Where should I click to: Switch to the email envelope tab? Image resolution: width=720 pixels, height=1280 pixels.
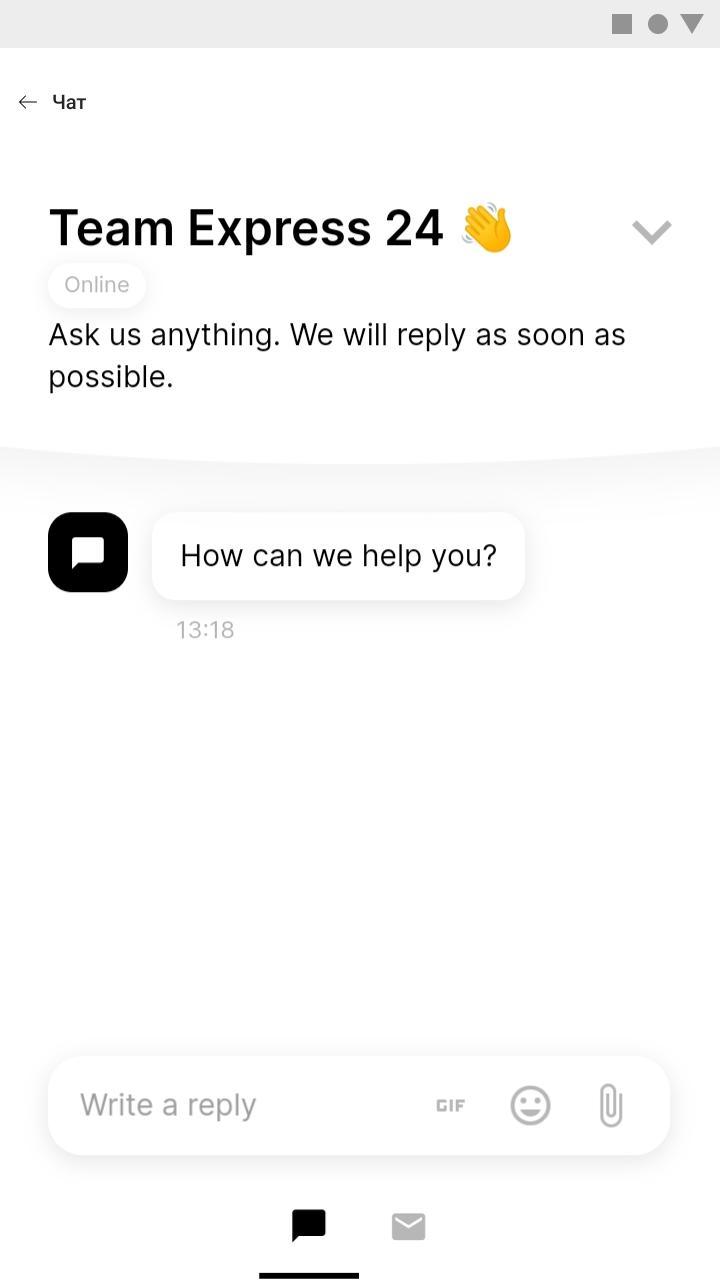pyautogui.click(x=408, y=1226)
